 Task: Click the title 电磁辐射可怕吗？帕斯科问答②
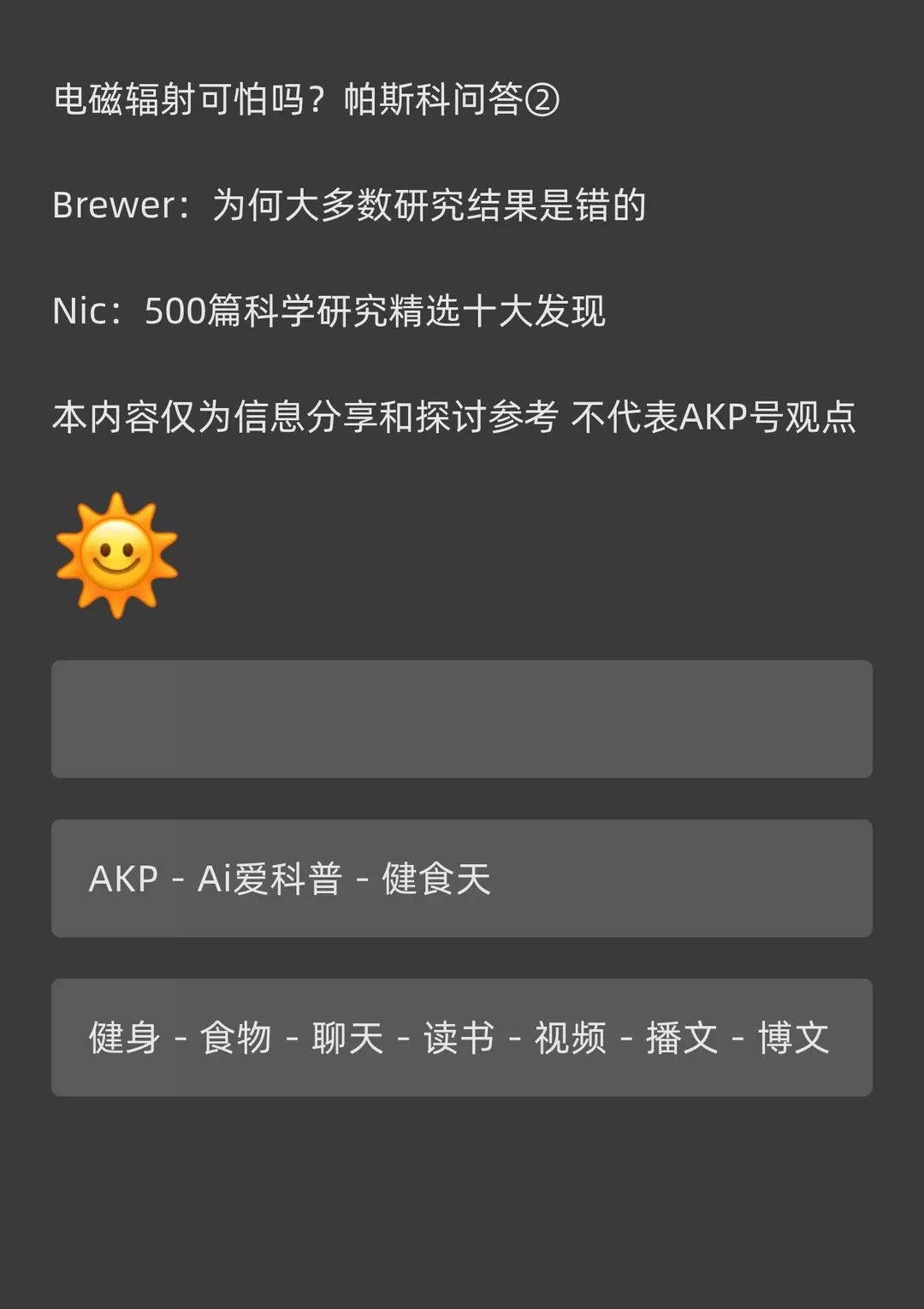pos(304,101)
